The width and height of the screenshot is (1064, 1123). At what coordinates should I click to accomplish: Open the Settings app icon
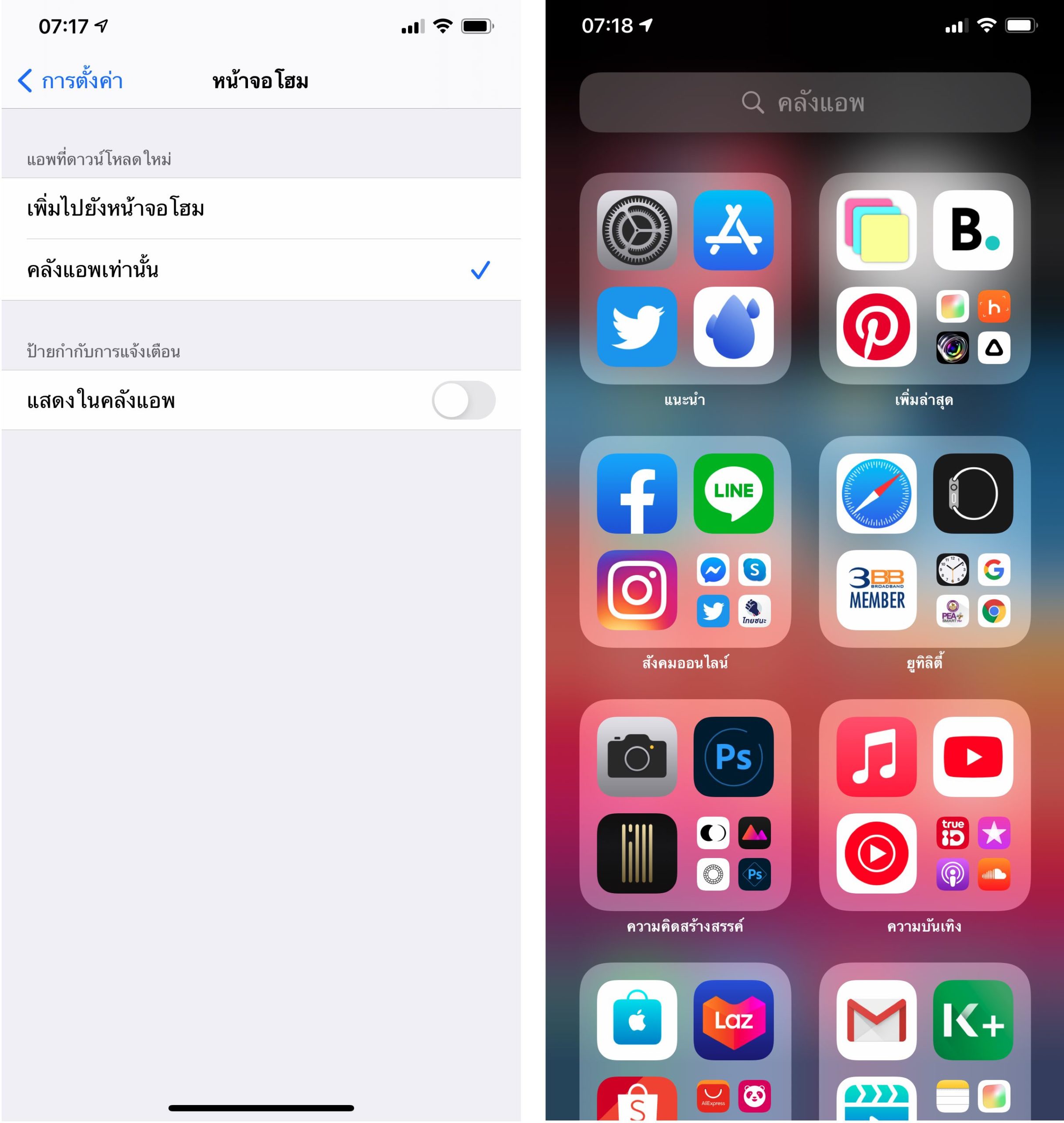636,230
